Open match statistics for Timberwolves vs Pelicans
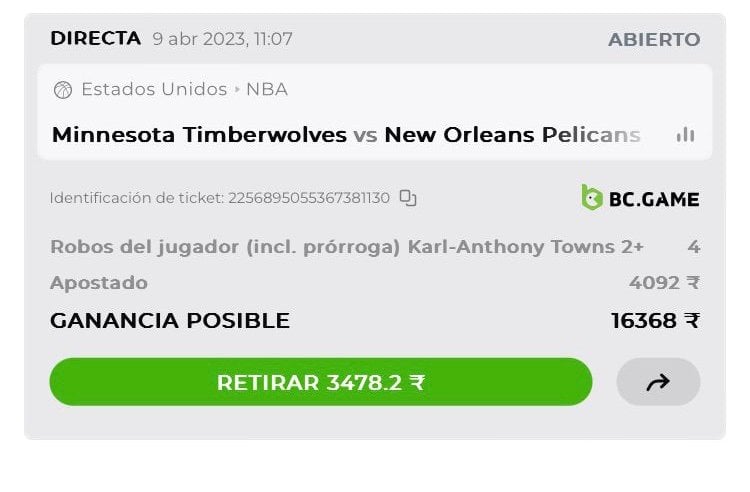This screenshot has height=492, width=750. point(685,135)
